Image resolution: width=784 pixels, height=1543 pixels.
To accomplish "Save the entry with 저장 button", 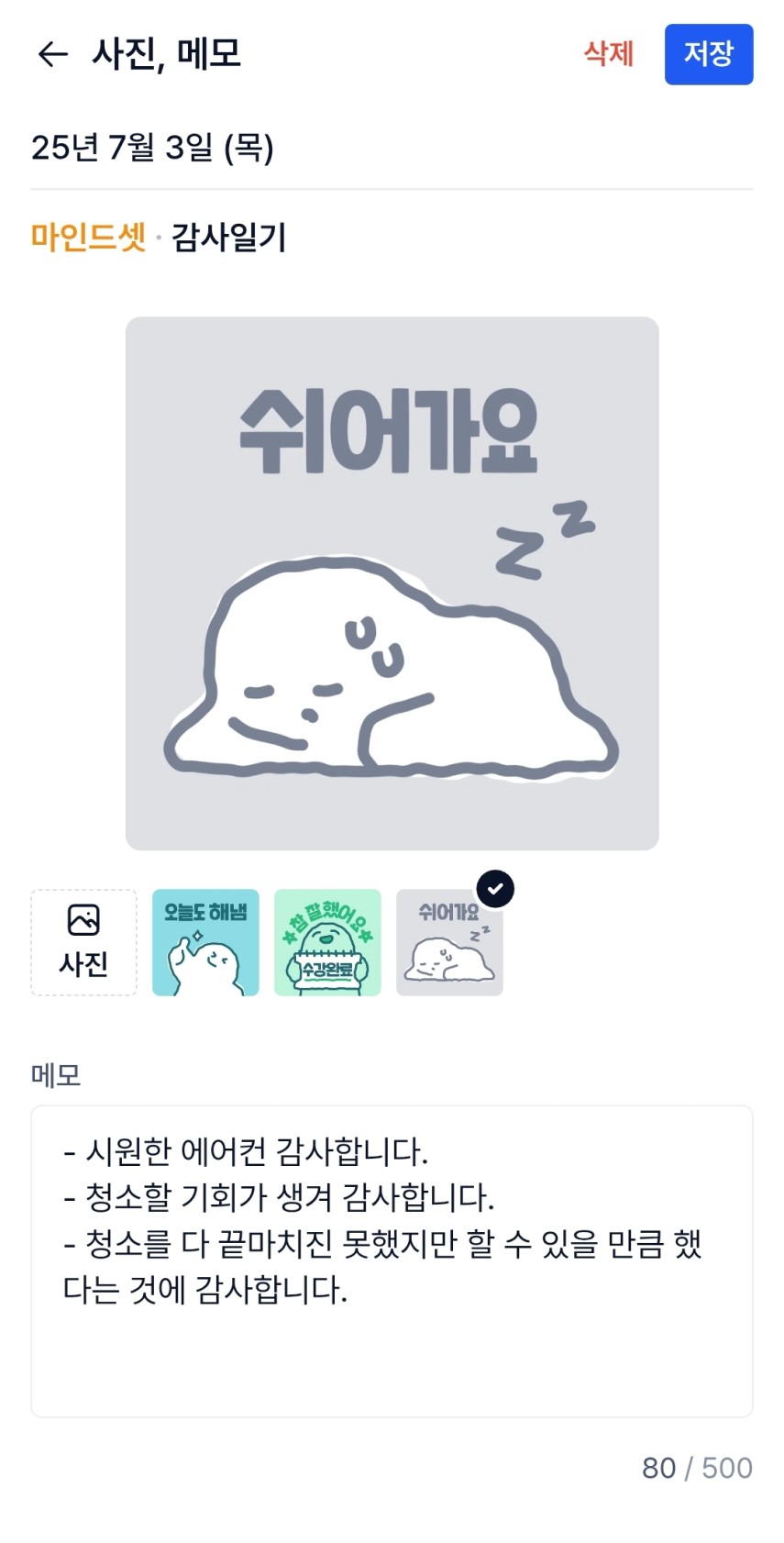I will click(708, 54).
